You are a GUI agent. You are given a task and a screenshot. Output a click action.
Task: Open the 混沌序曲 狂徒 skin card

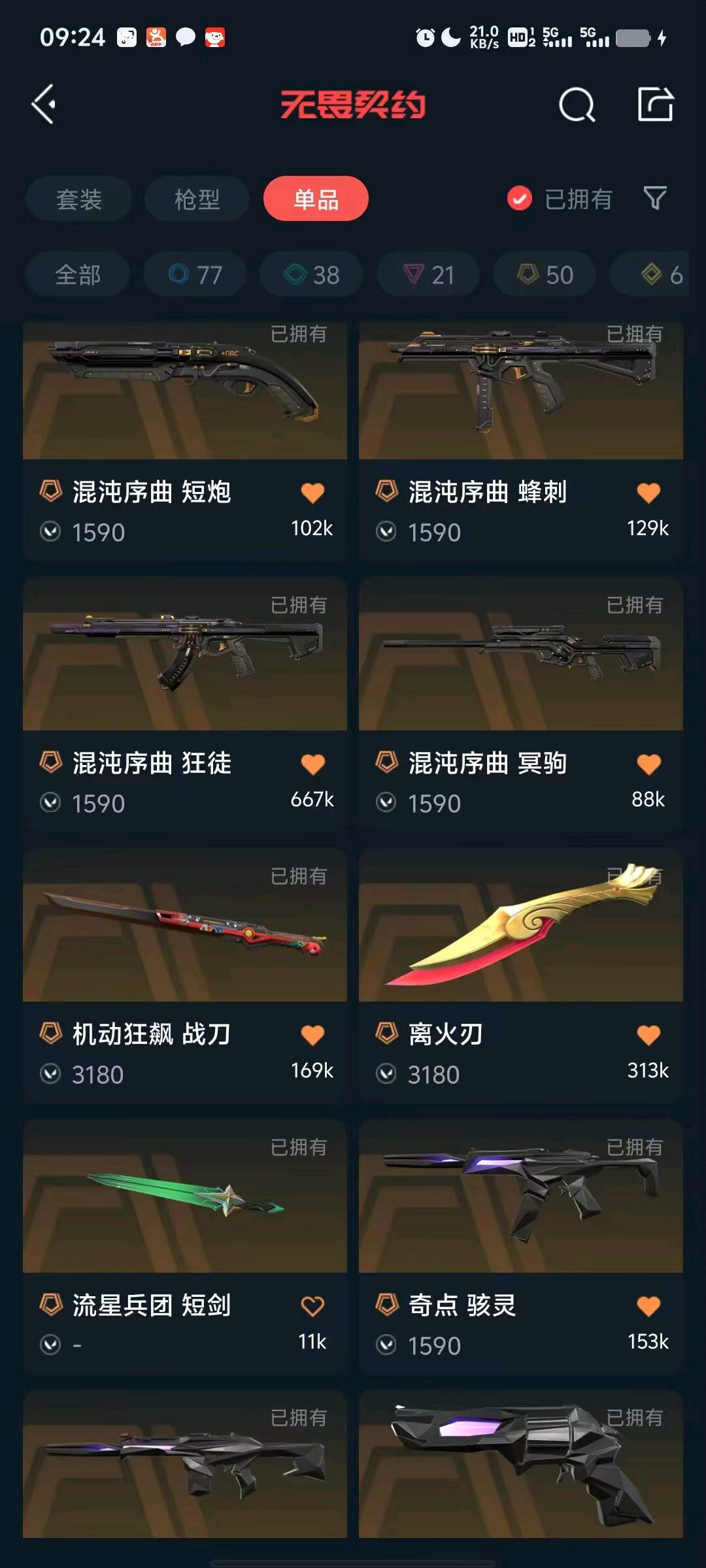click(x=185, y=704)
